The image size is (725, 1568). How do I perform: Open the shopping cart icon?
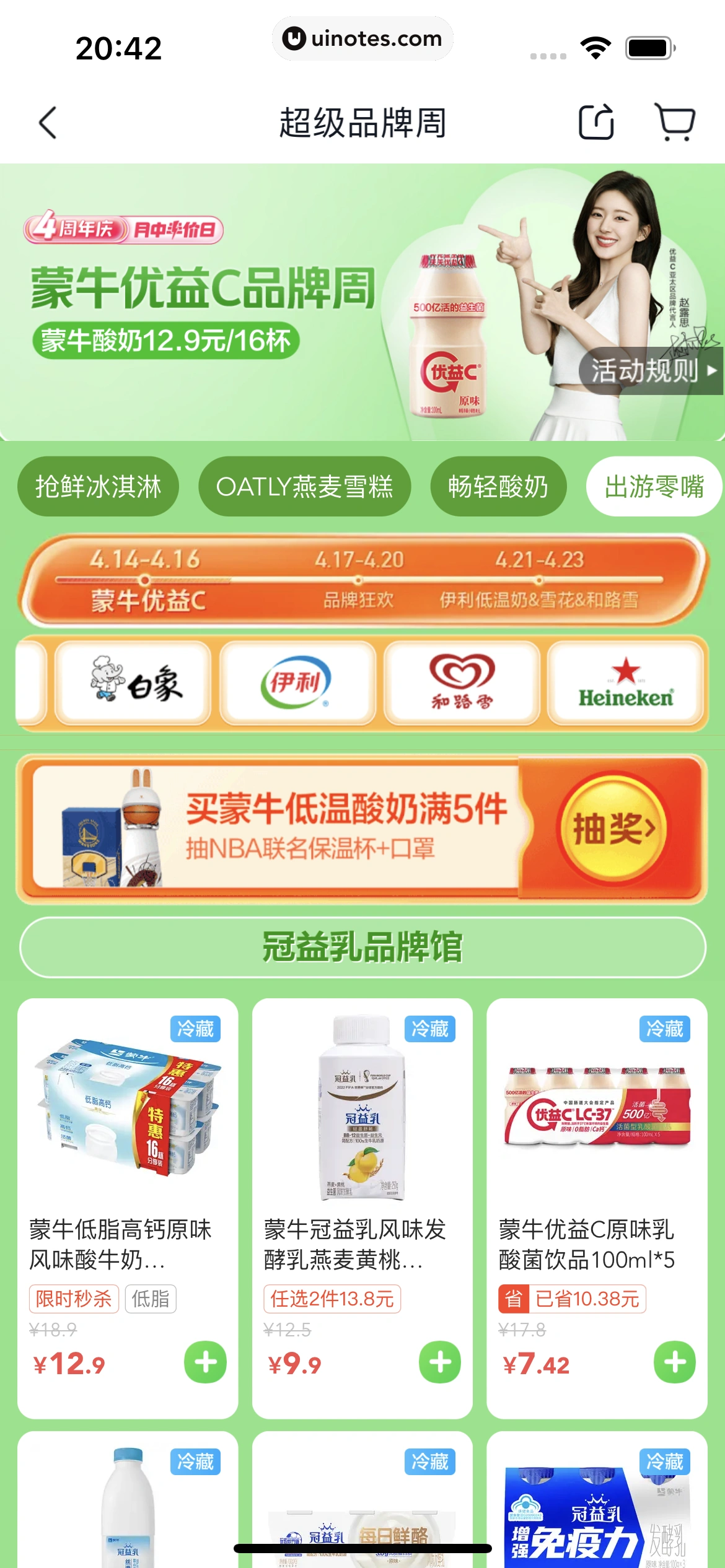pos(675,121)
